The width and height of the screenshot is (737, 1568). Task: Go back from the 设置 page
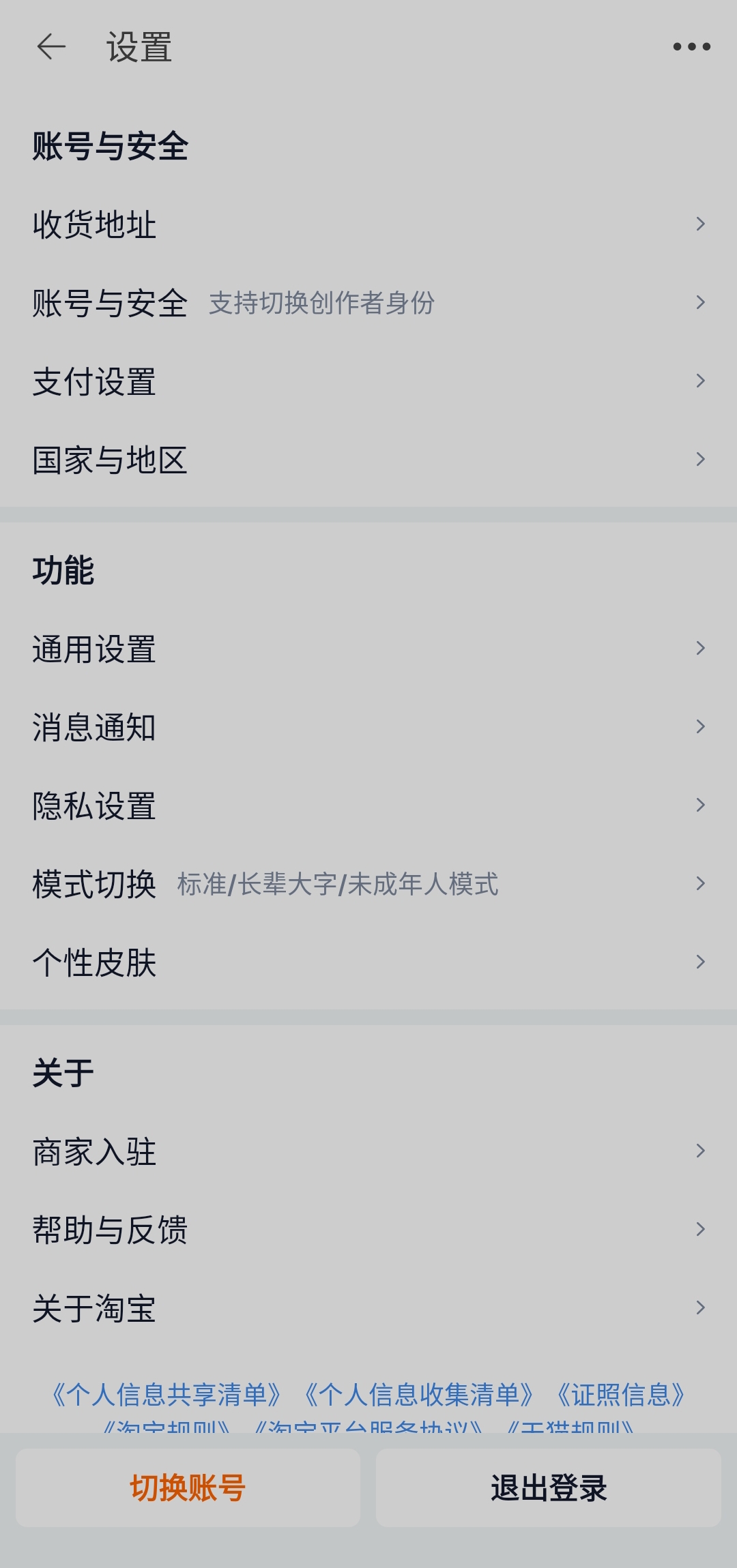(x=51, y=47)
